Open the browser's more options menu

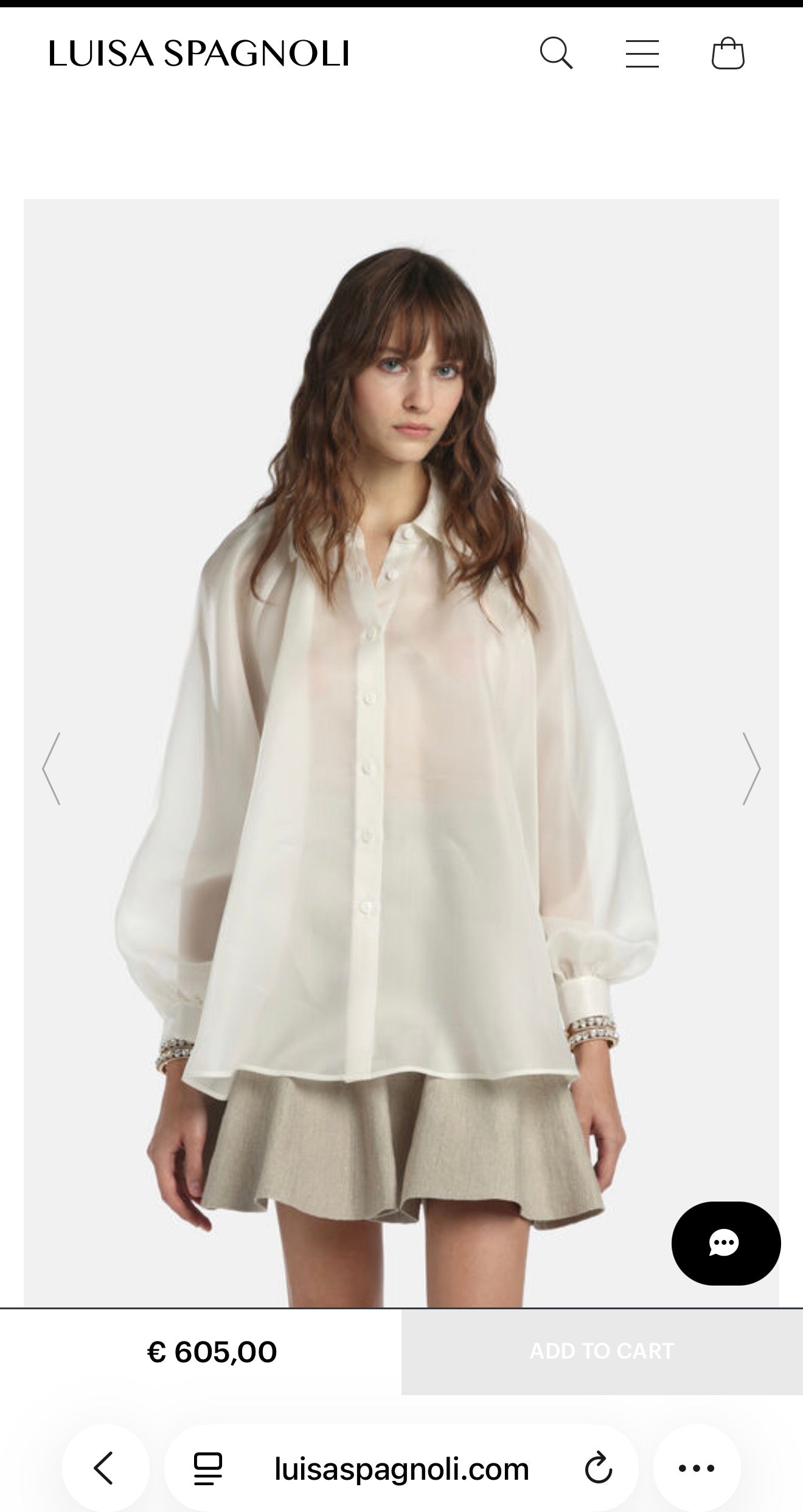tap(697, 1468)
